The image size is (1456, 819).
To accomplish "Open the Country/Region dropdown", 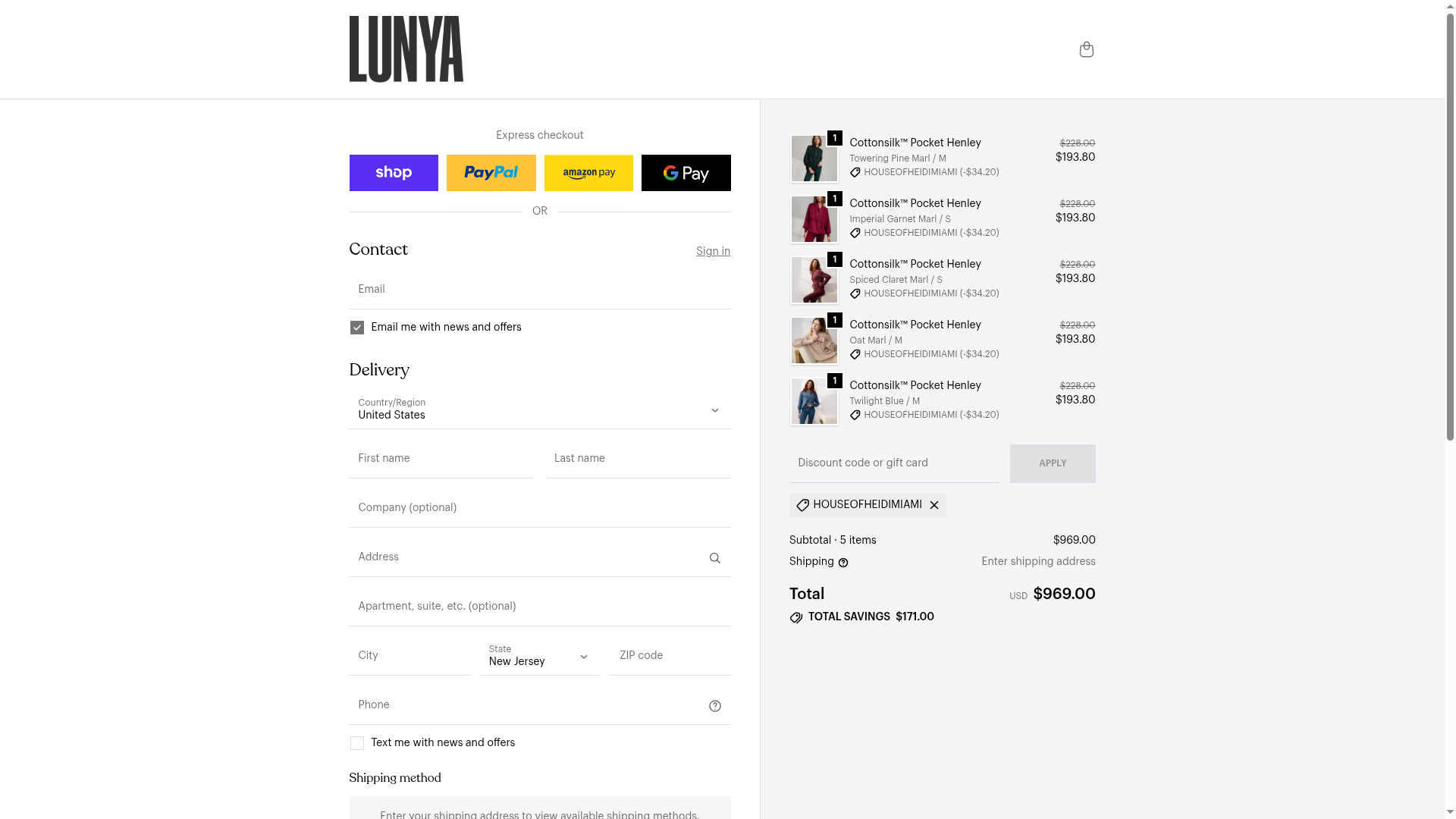I will coord(539,410).
